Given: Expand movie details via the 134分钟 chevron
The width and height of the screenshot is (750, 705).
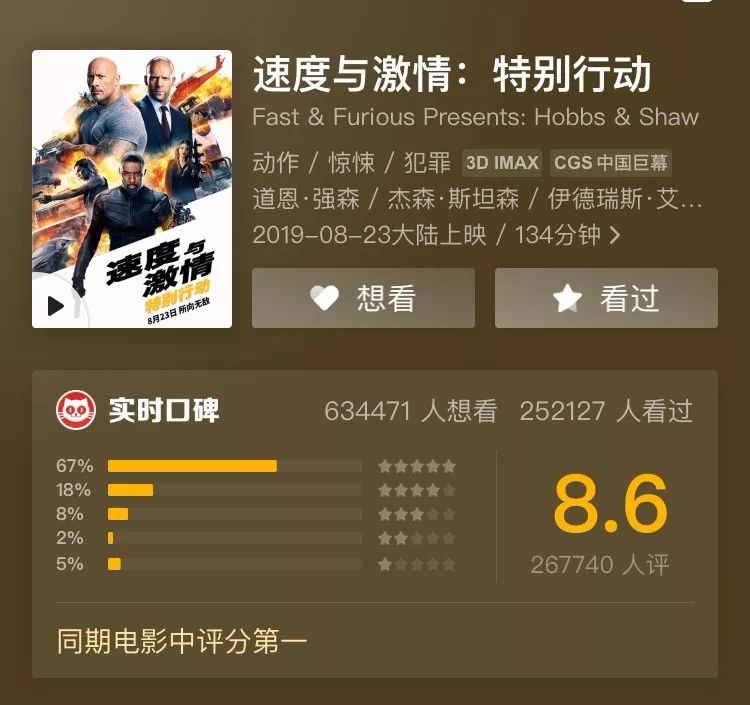Looking at the screenshot, I should point(615,236).
